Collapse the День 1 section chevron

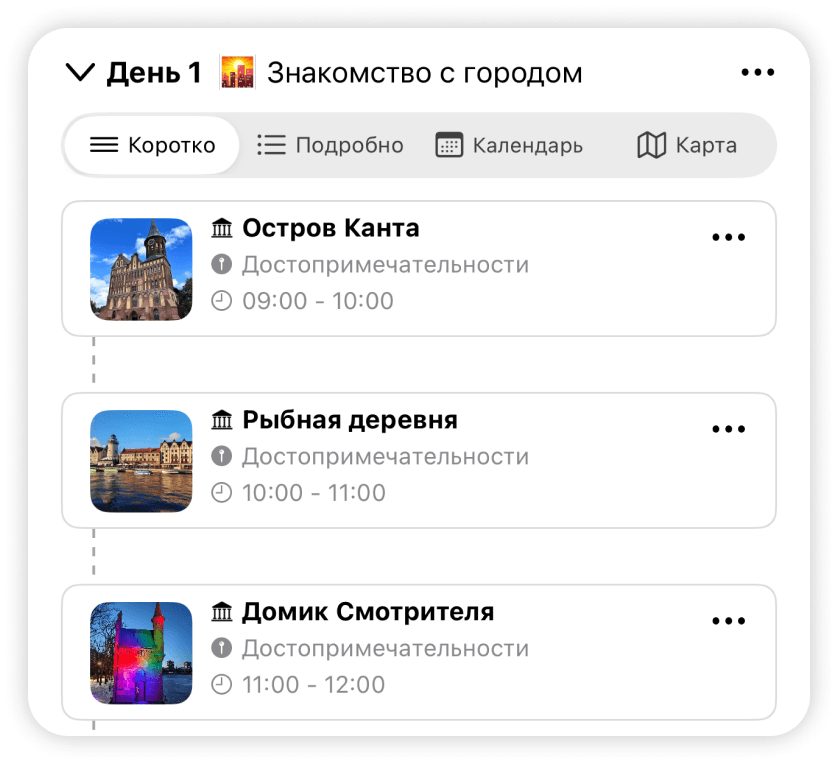(x=80, y=73)
